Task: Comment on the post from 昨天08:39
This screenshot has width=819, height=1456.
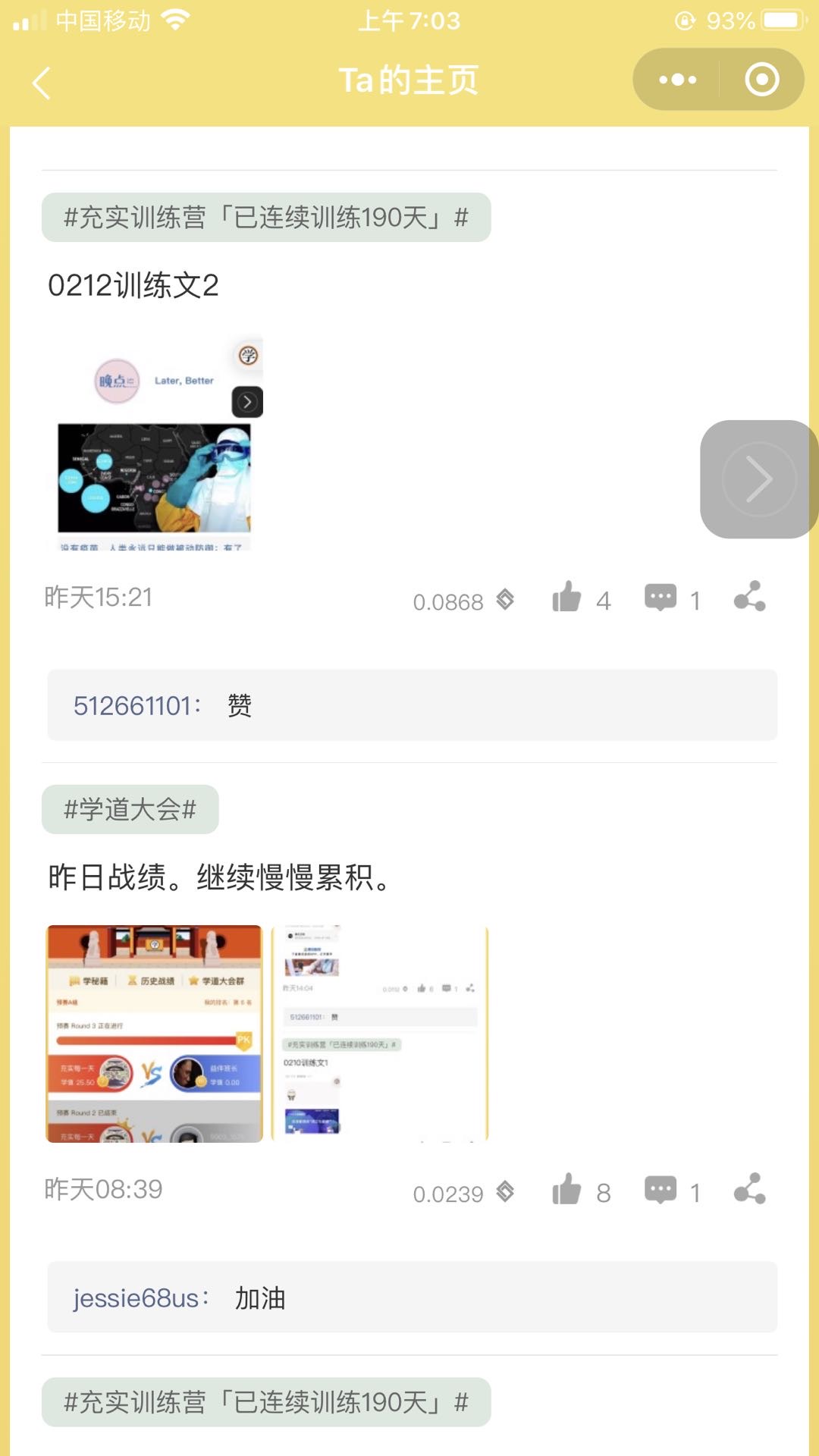Action: pos(661,1191)
